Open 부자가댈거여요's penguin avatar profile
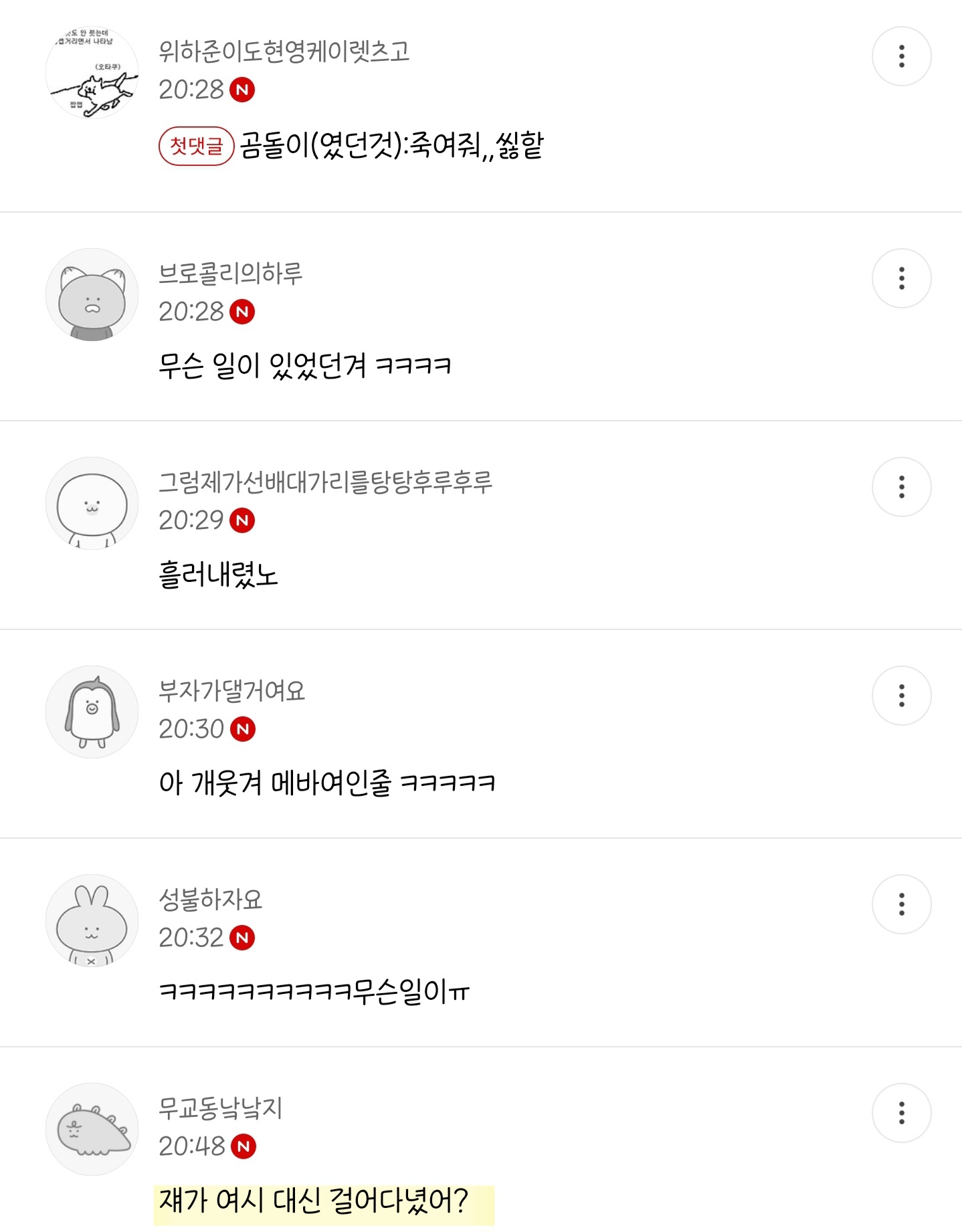The height and width of the screenshot is (1232, 962). tap(92, 712)
